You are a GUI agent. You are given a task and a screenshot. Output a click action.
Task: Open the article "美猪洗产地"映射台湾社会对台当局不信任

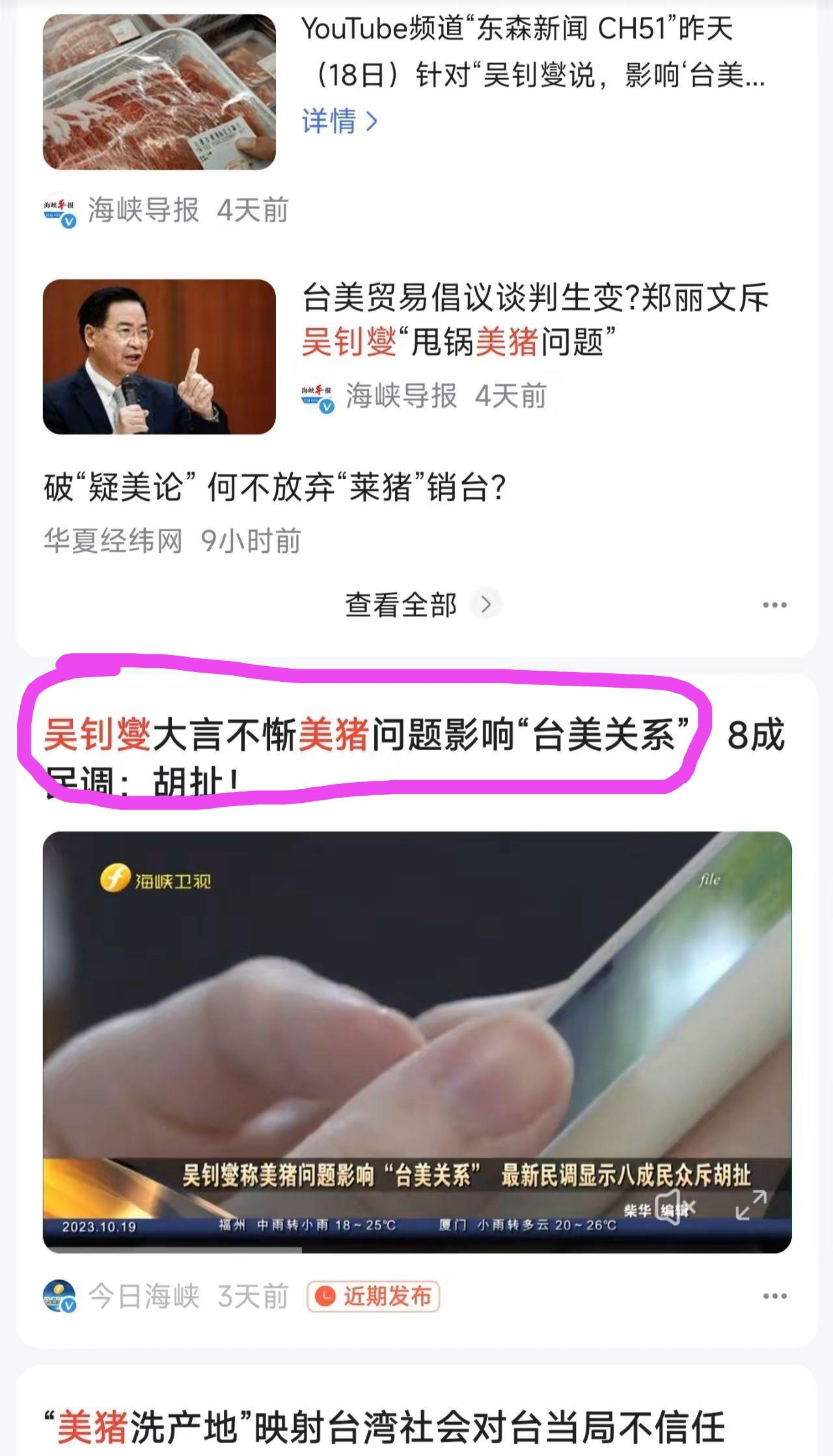pyautogui.click(x=384, y=1427)
